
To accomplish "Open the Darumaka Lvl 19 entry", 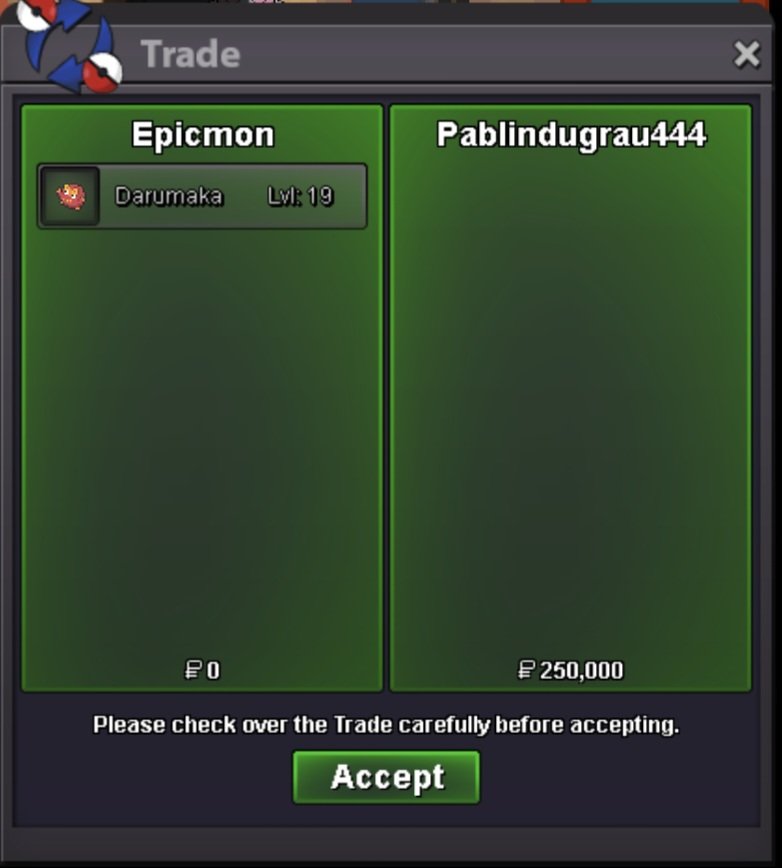I will point(202,196).
